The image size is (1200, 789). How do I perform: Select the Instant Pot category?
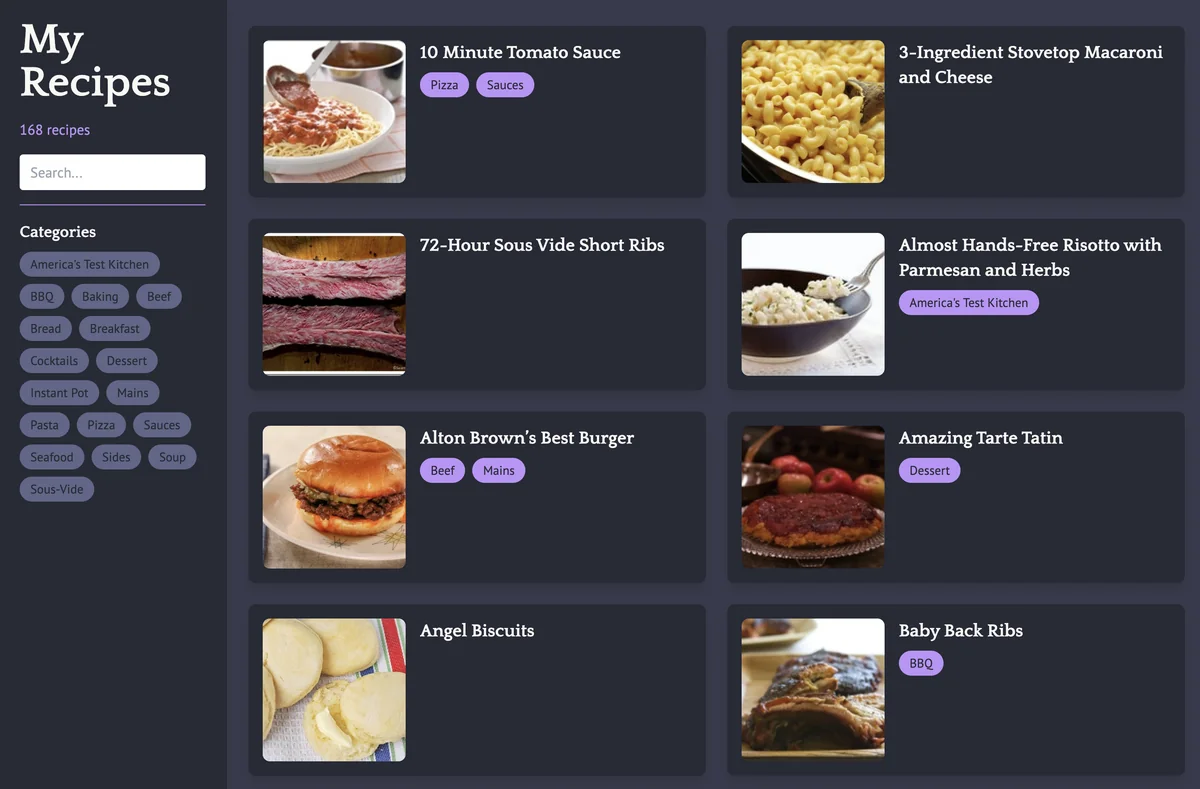pos(59,392)
